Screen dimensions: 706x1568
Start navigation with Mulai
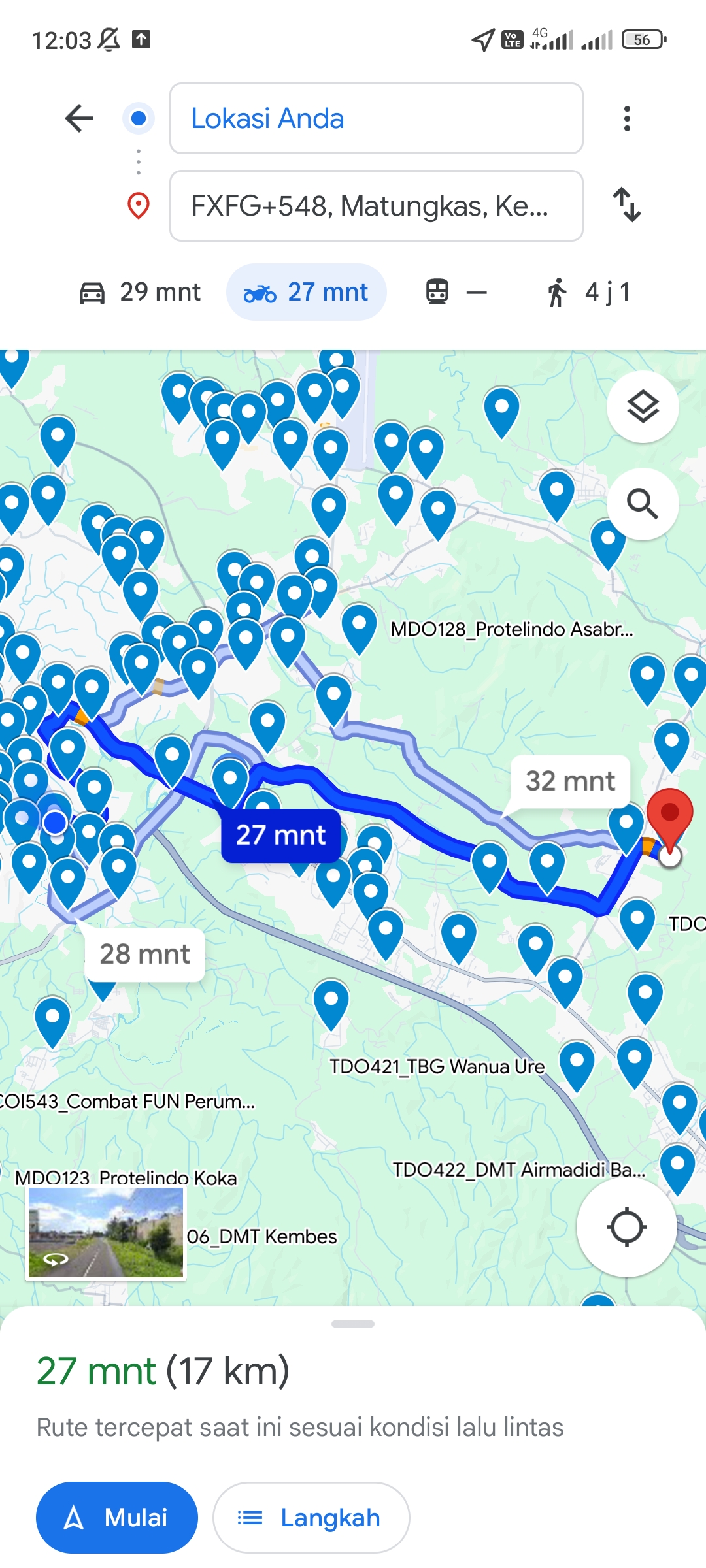pos(117,1517)
